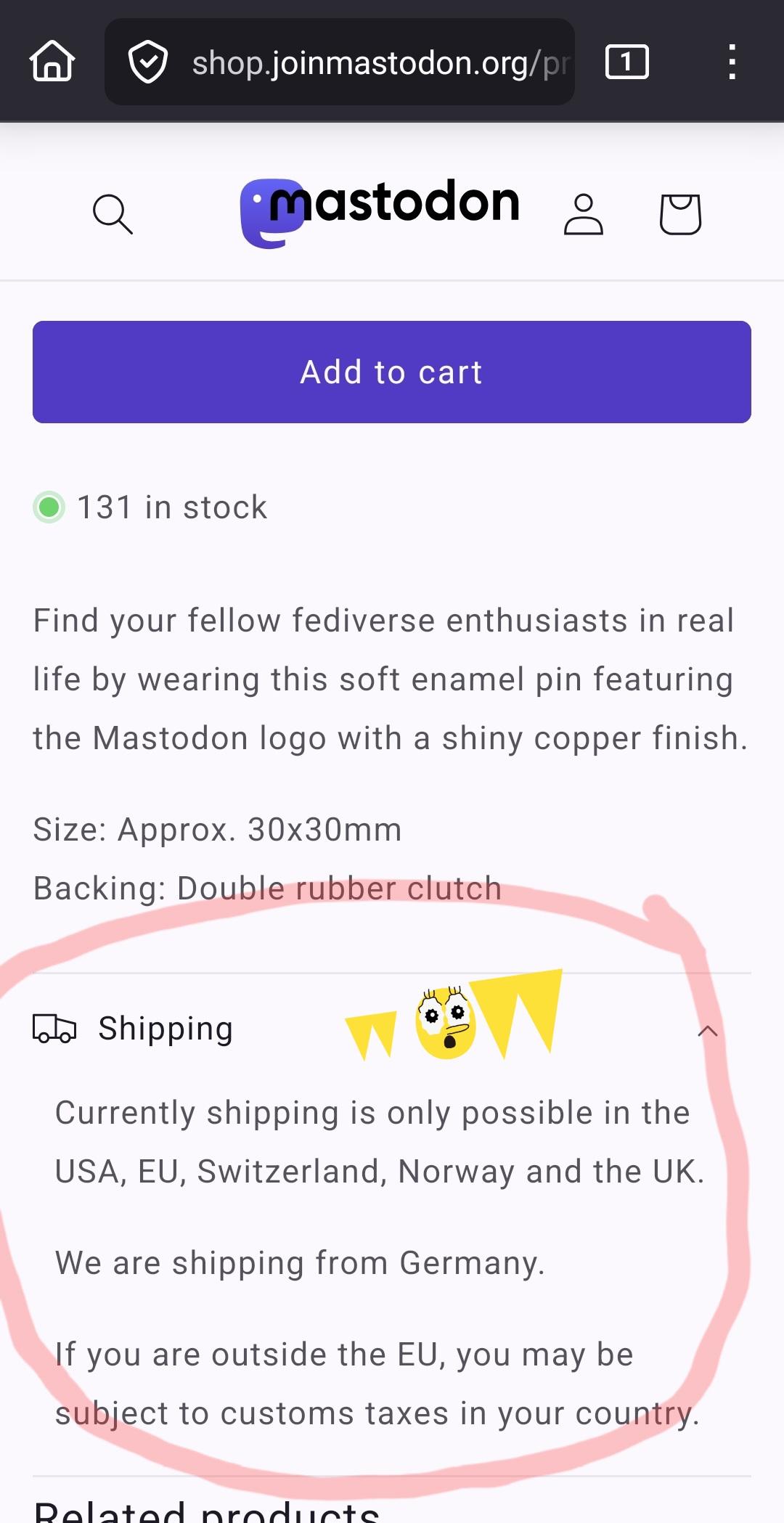
Task: Collapse the Shipping section
Action: pyautogui.click(x=707, y=1031)
